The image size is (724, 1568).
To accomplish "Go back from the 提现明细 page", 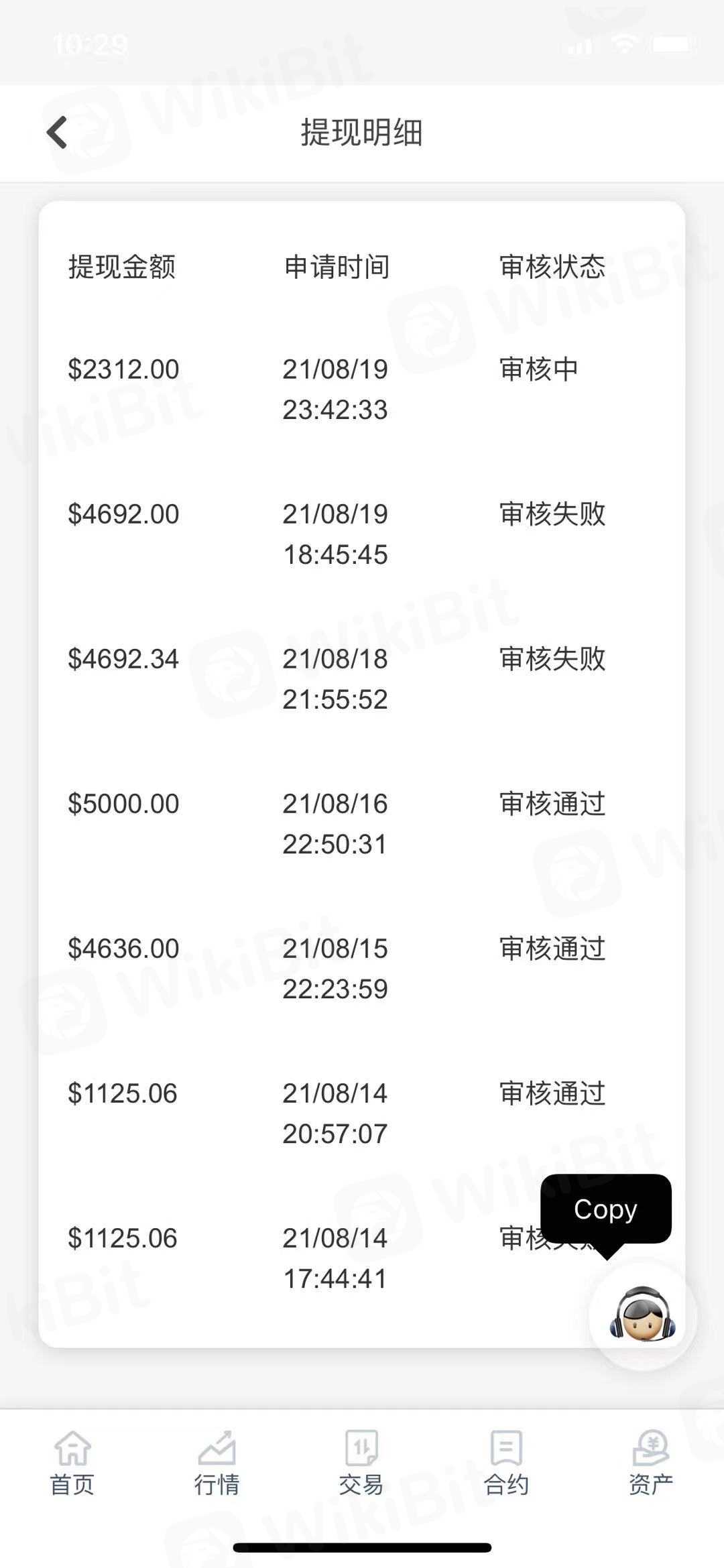I will coord(58,132).
